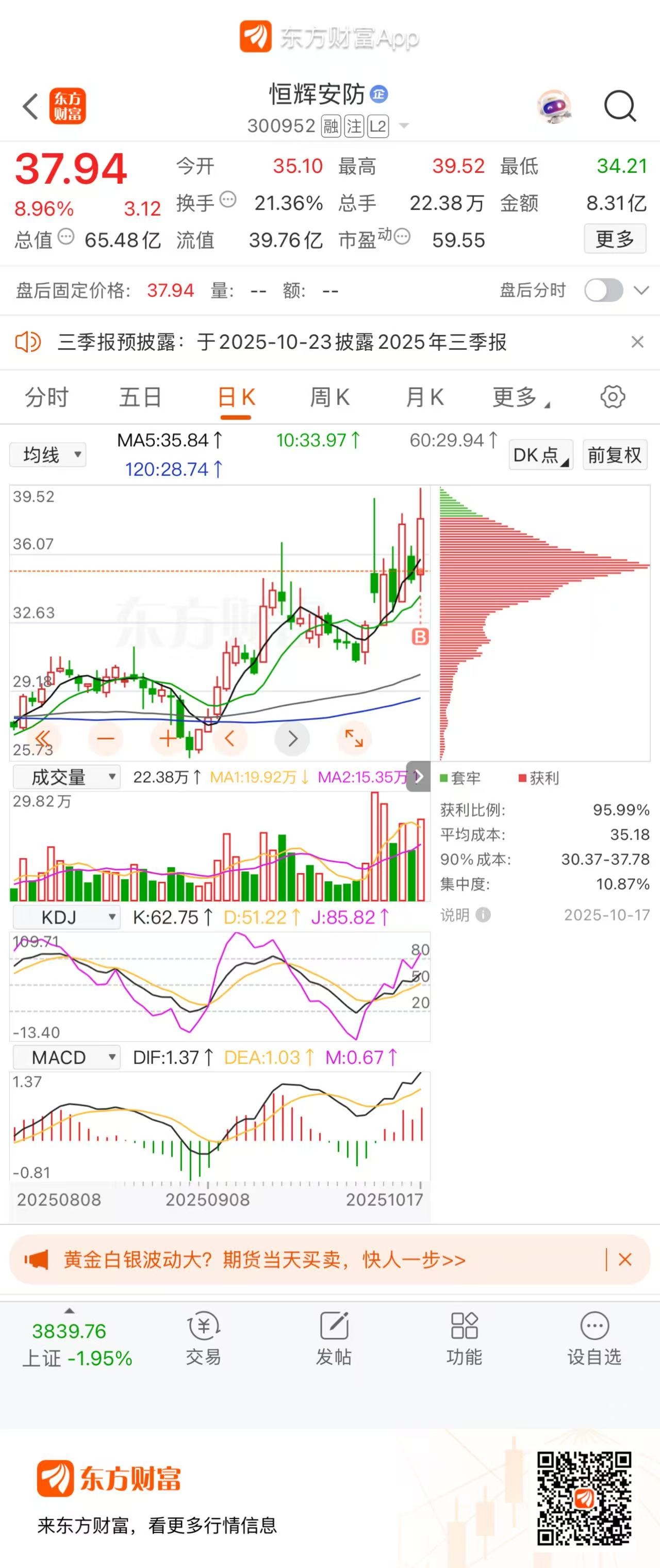660x1568 pixels.
Task: Switch to the 周K tab
Action: [329, 397]
